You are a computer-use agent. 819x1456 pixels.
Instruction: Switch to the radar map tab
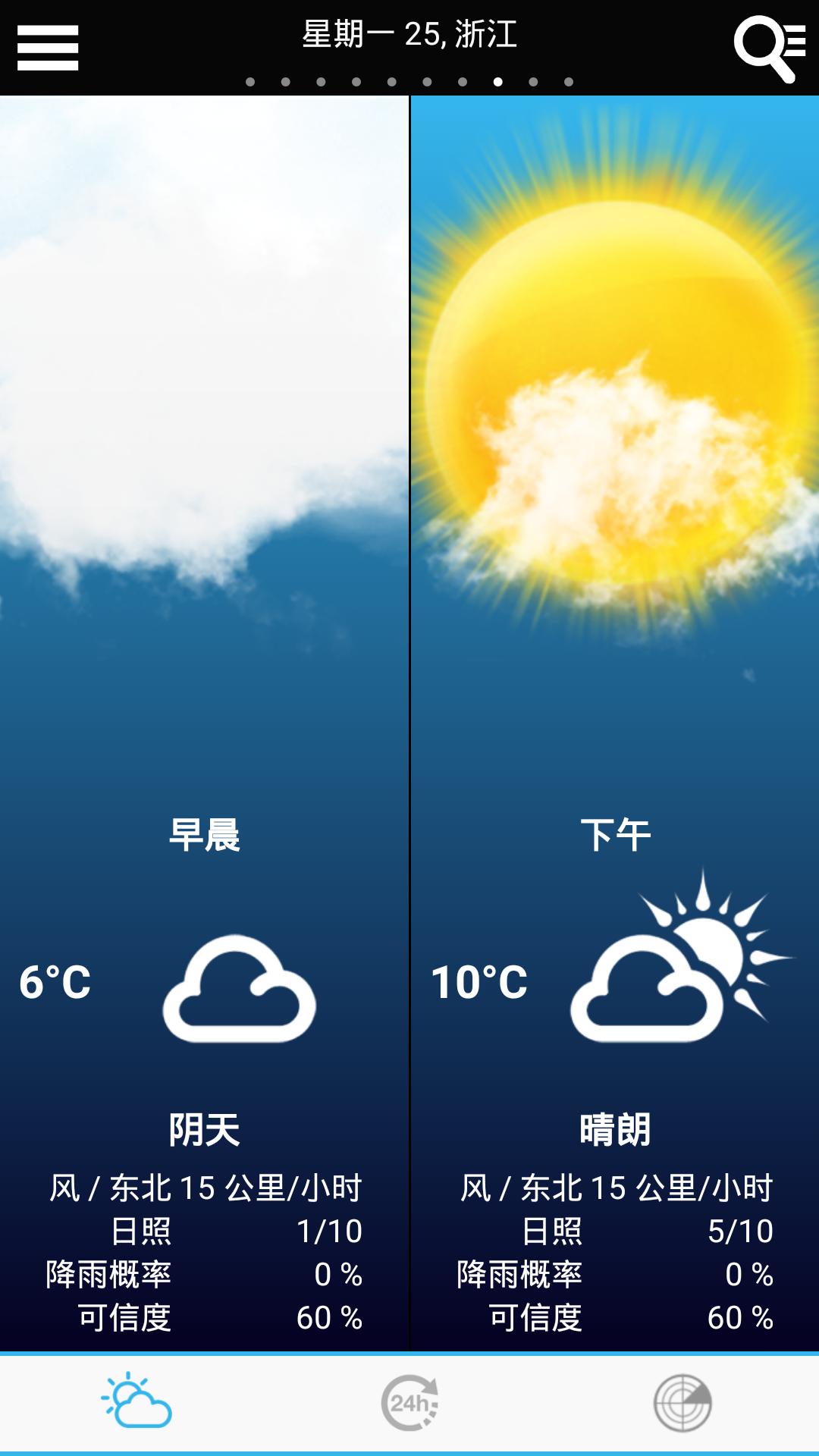(682, 1403)
